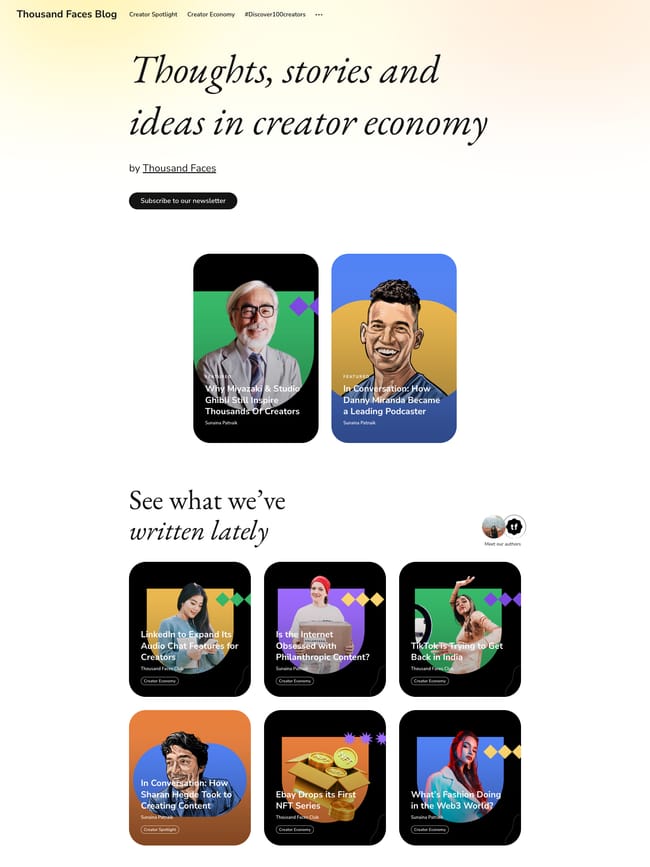The height and width of the screenshot is (867, 650).
Task: Open the Miyazaki & Studio Ghibli article
Action: 255,399
